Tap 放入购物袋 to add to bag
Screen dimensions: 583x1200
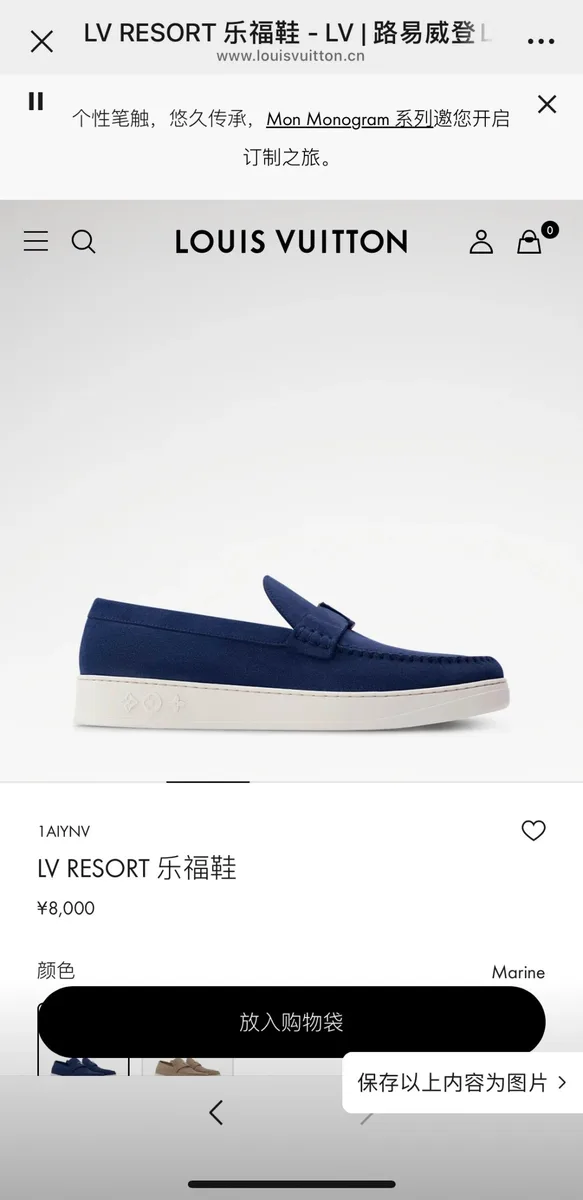coord(291,1022)
